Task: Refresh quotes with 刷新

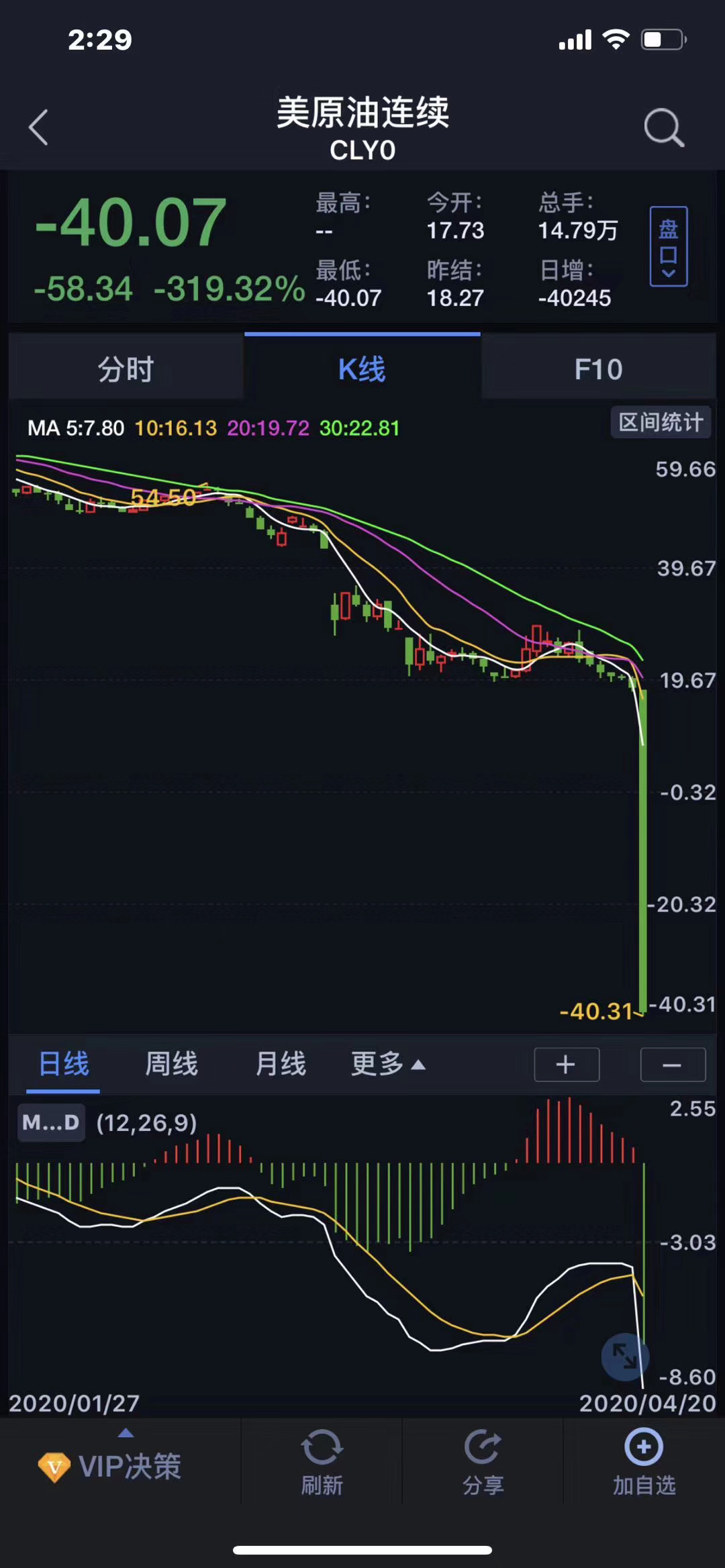Action: tap(322, 1463)
